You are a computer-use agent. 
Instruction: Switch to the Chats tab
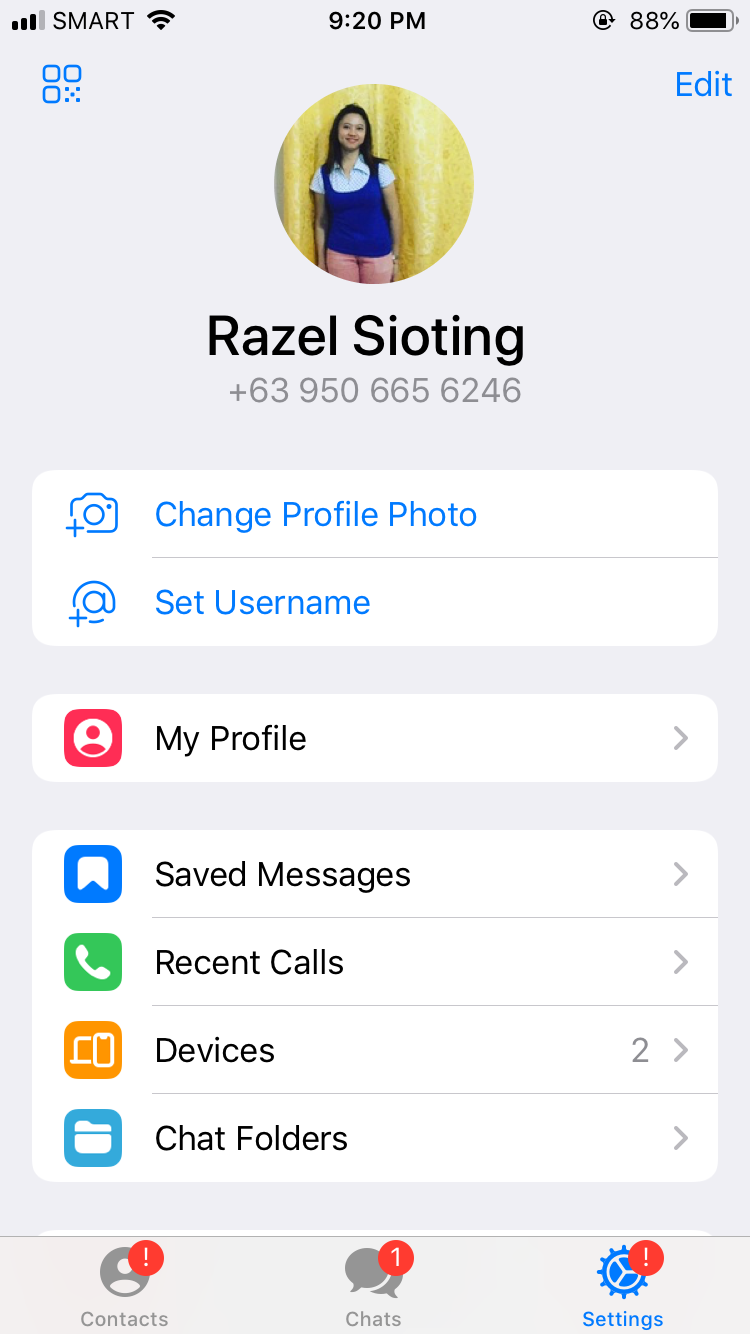point(374,1285)
